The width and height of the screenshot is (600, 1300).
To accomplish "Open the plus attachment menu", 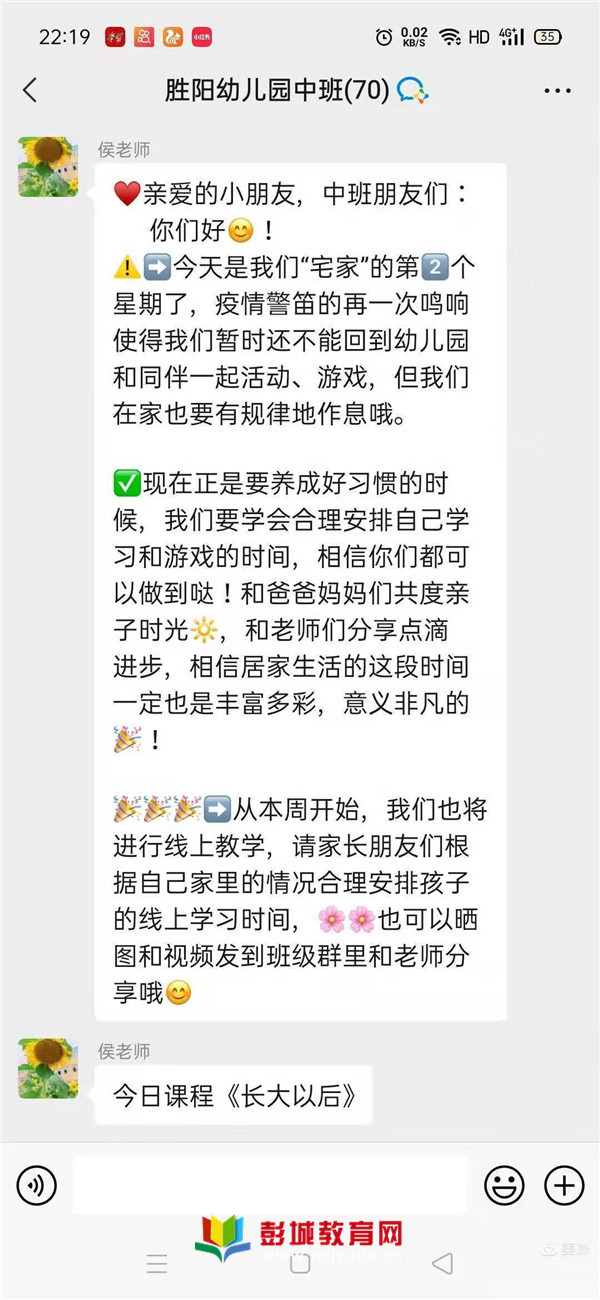I will (563, 1186).
